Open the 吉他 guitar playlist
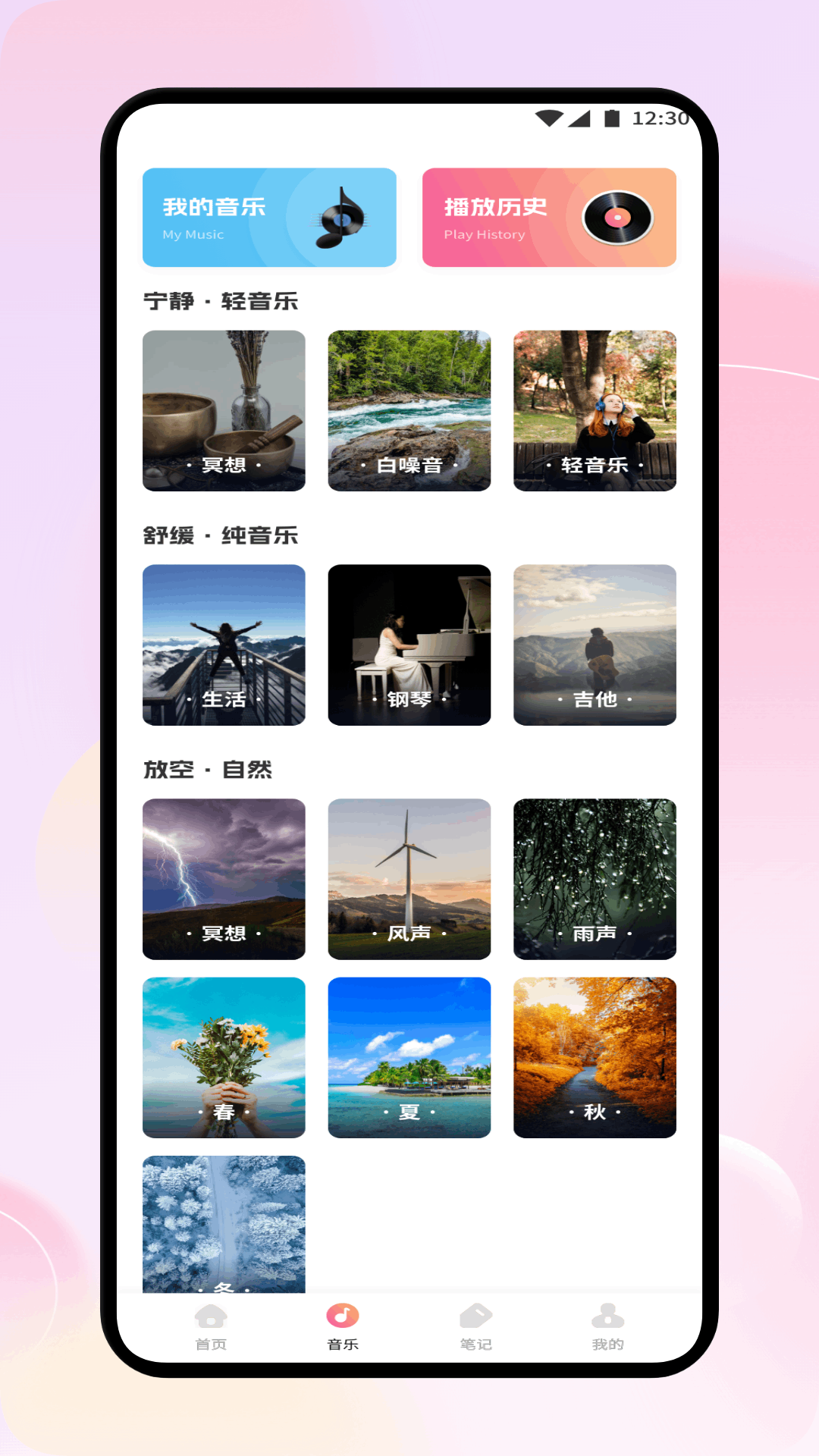 [x=595, y=645]
